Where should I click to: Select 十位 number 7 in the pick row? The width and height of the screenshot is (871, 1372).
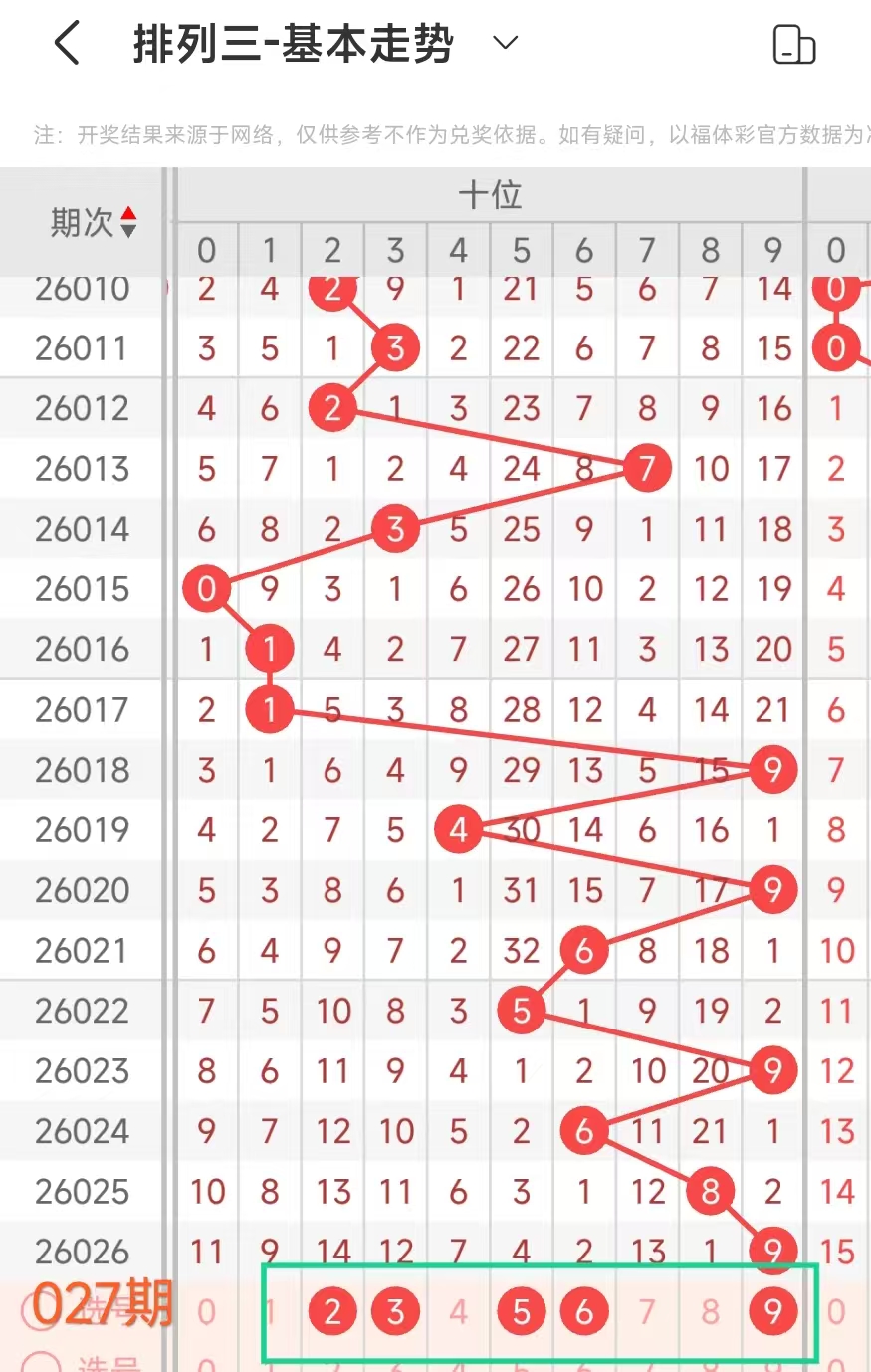click(647, 1312)
